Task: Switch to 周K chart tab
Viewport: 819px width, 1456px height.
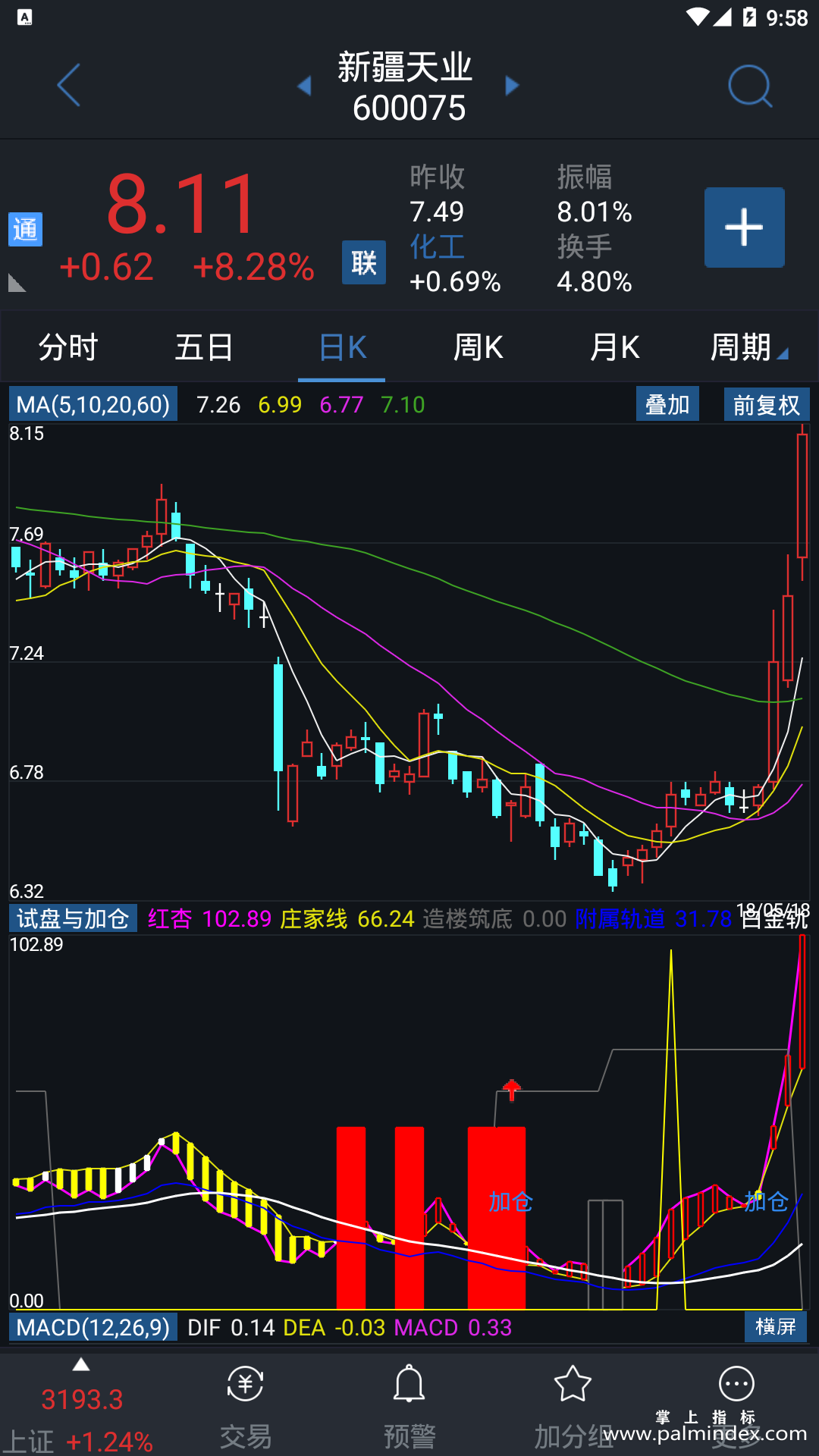Action: click(478, 347)
